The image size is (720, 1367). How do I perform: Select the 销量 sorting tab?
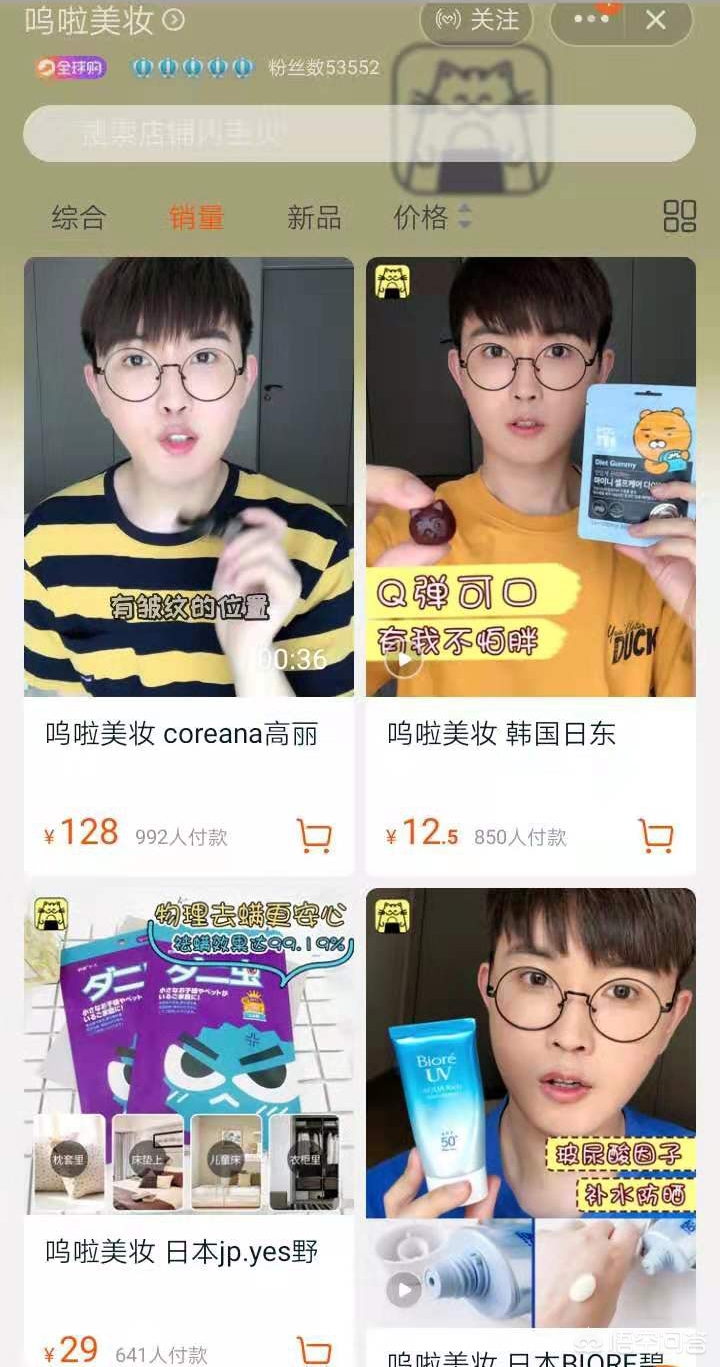196,217
